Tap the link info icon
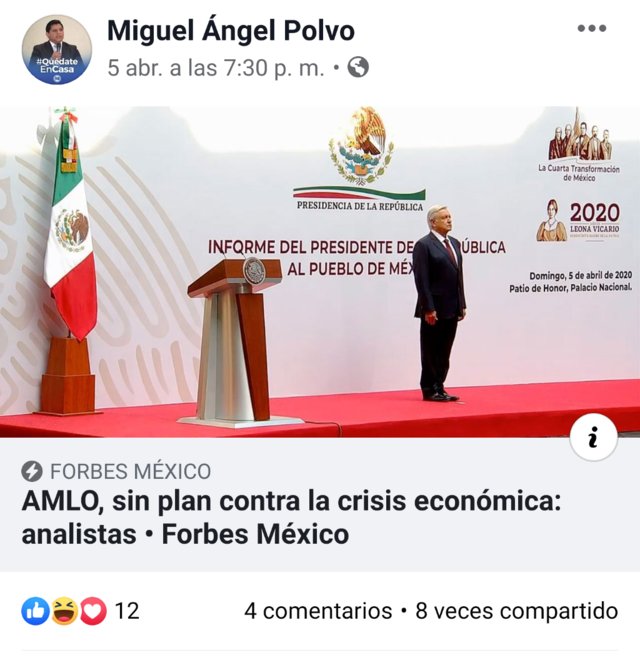This screenshot has width=640, height=658. tap(594, 437)
